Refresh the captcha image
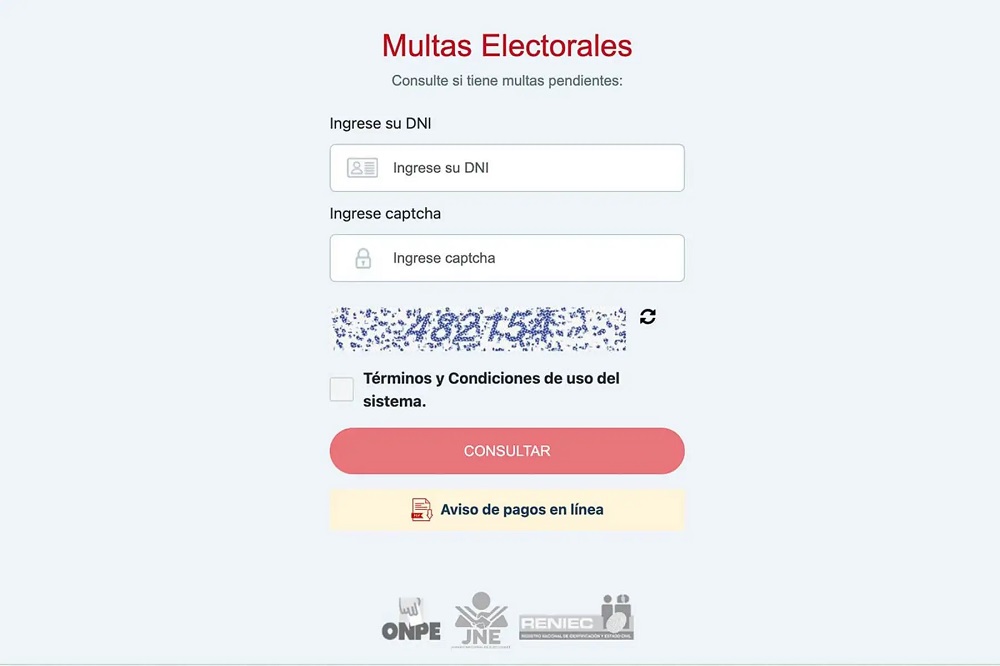Viewport: 1000px width, 666px height. click(648, 317)
